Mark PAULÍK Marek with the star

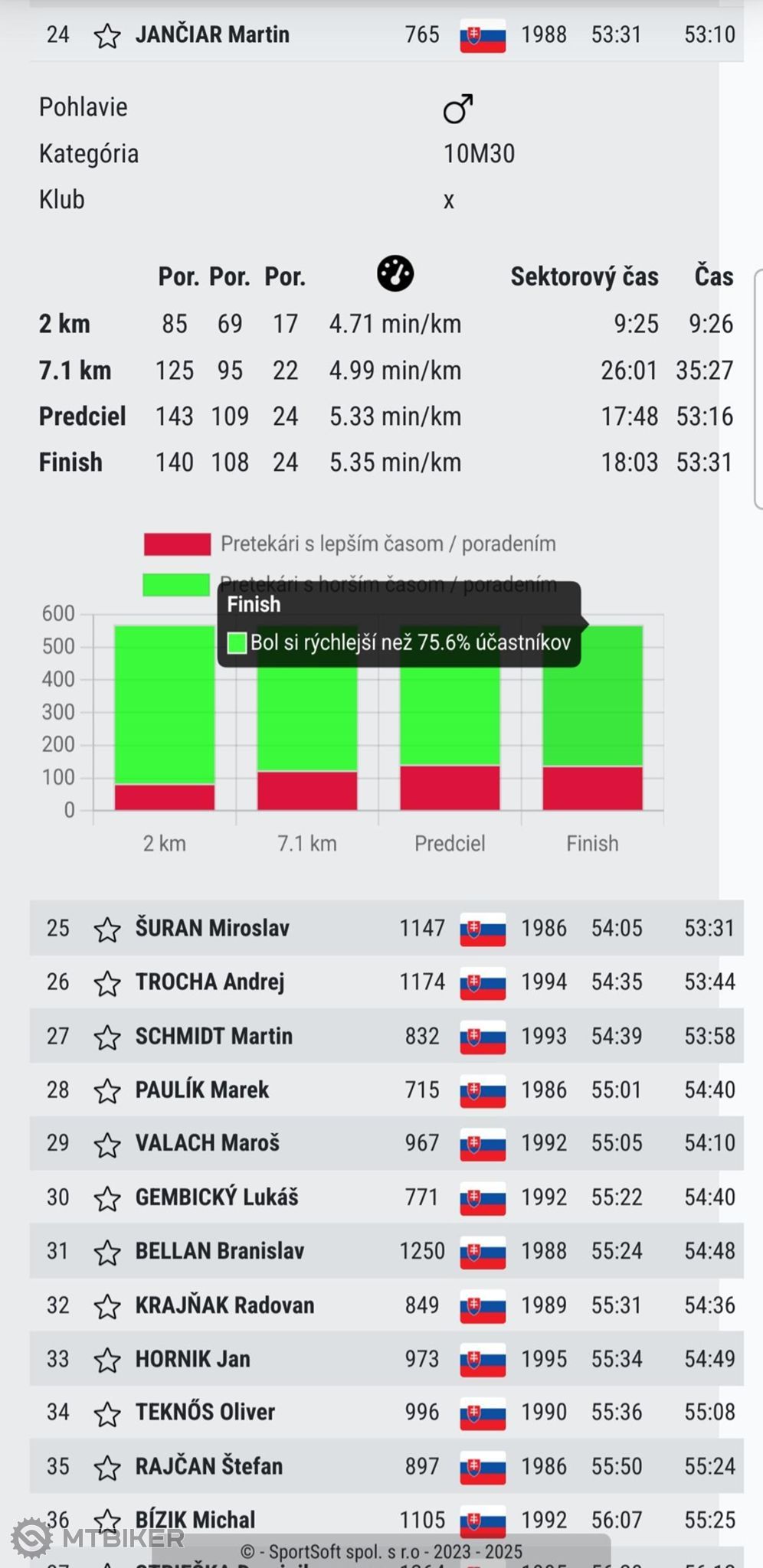pyautogui.click(x=106, y=1091)
